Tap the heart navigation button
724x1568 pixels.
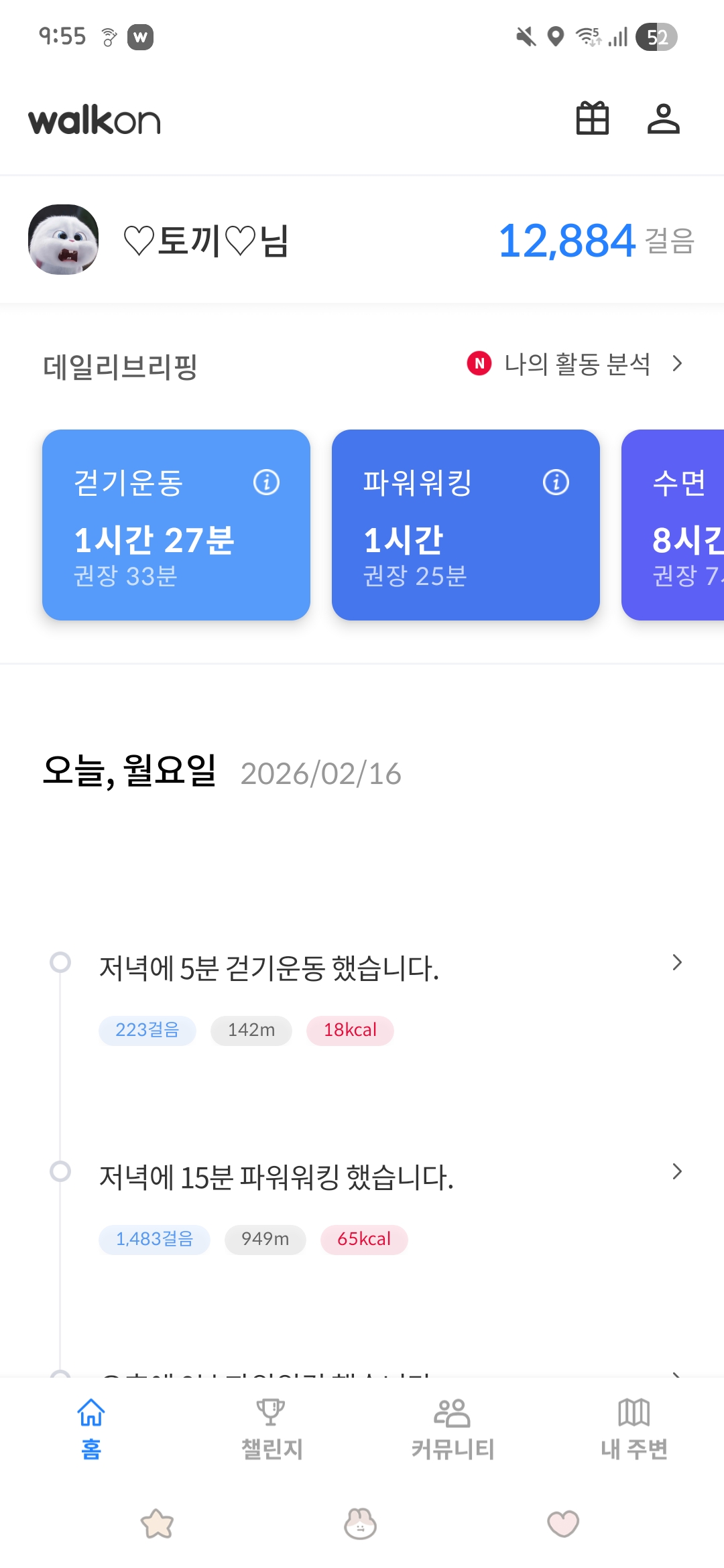563,1524
